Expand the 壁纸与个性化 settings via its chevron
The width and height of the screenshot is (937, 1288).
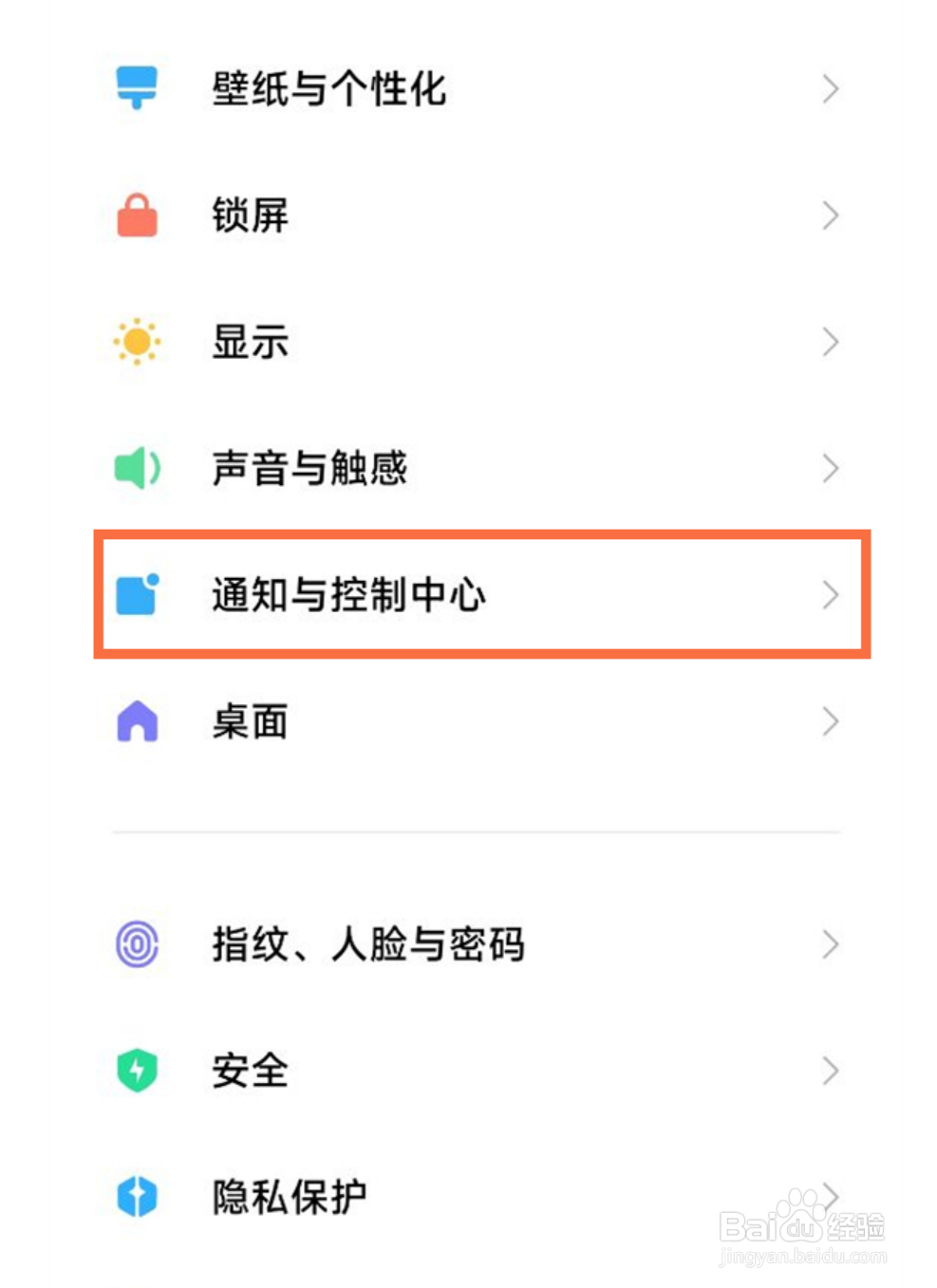click(831, 88)
